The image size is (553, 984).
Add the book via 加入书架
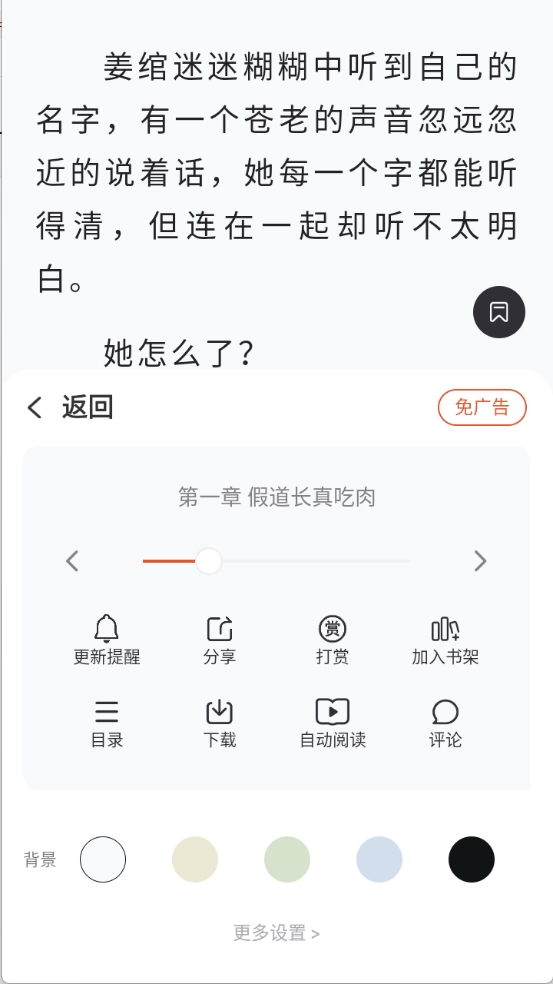[446, 640]
